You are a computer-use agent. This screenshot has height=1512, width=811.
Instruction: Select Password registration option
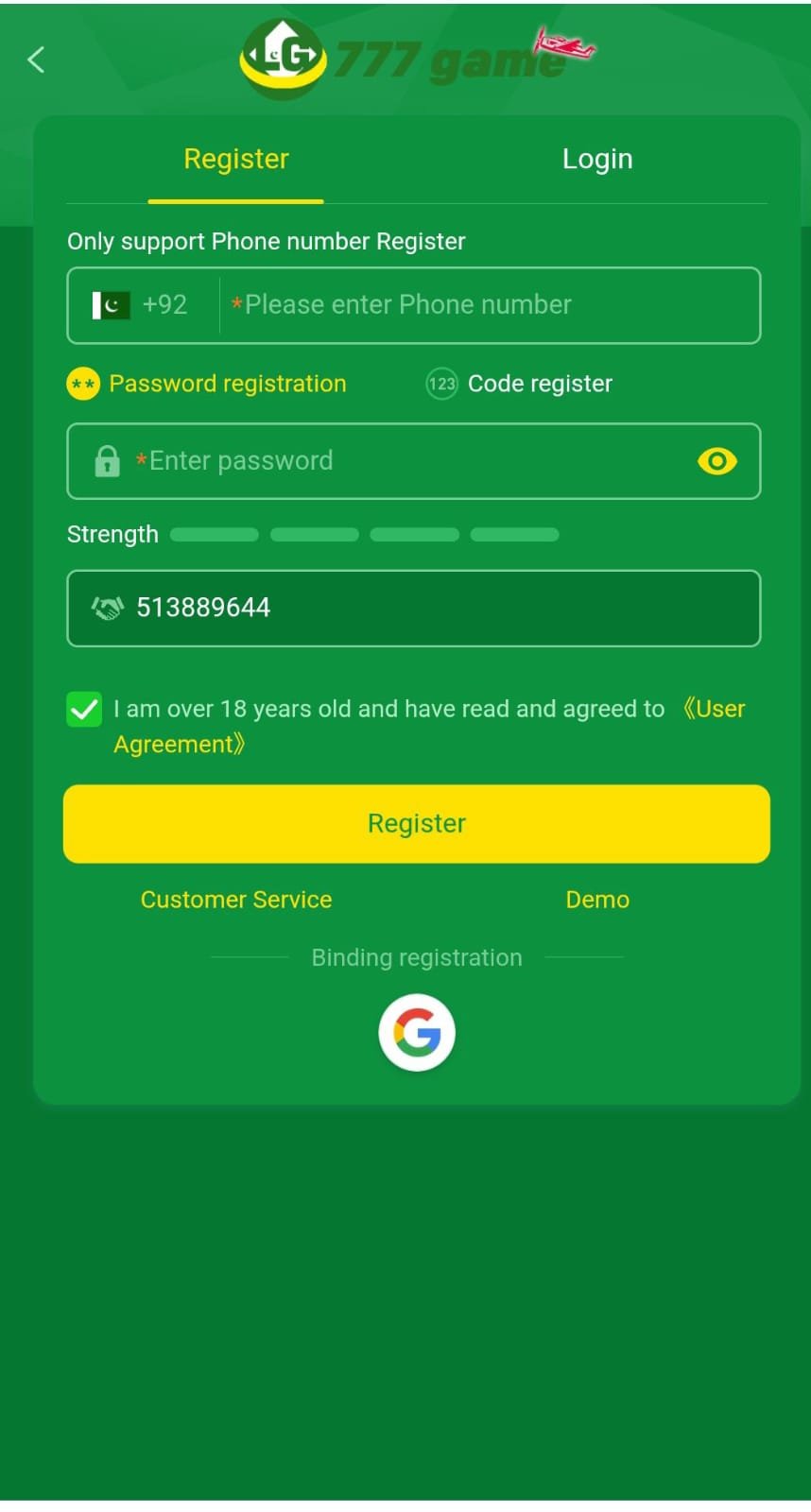tap(228, 384)
